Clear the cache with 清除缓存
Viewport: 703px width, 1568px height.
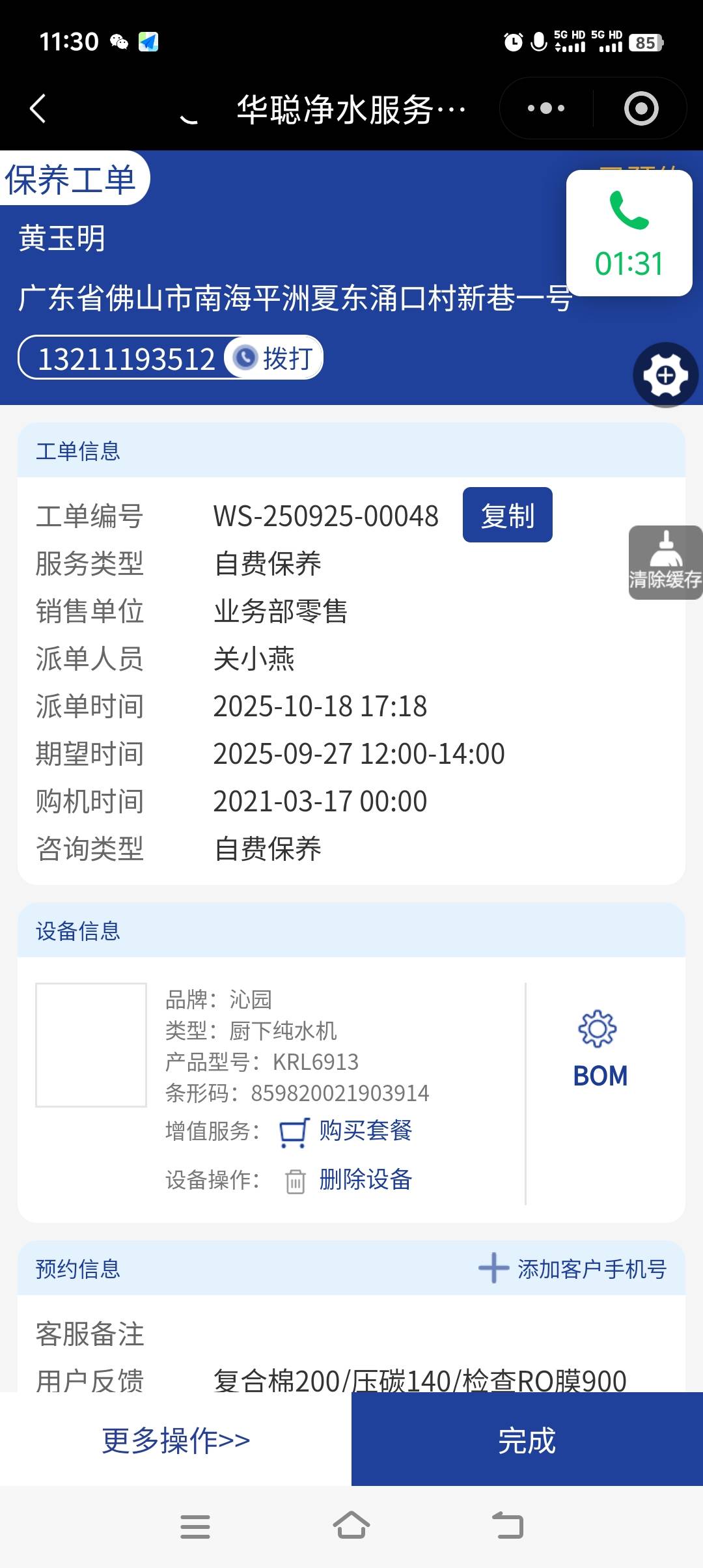point(665,563)
